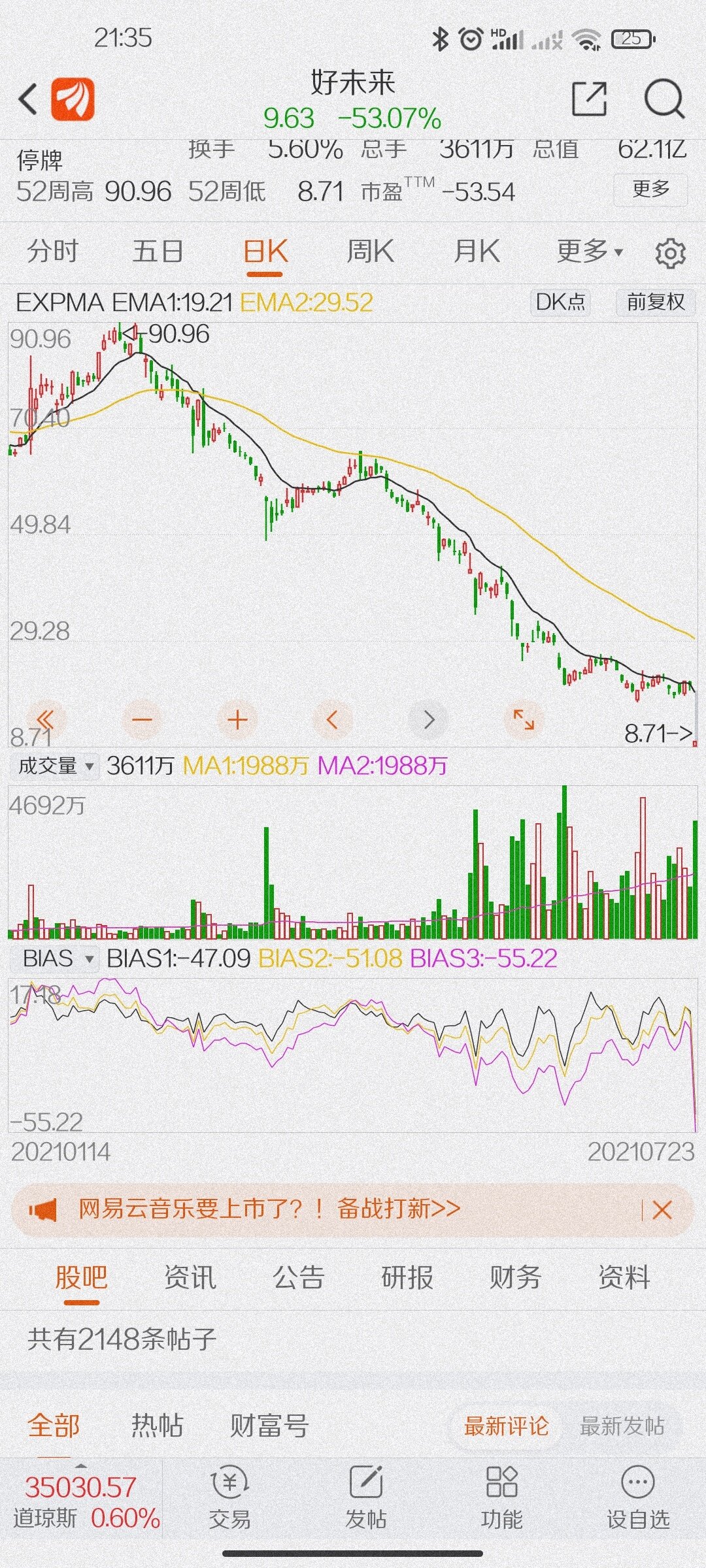Open the search magnifier

664,99
